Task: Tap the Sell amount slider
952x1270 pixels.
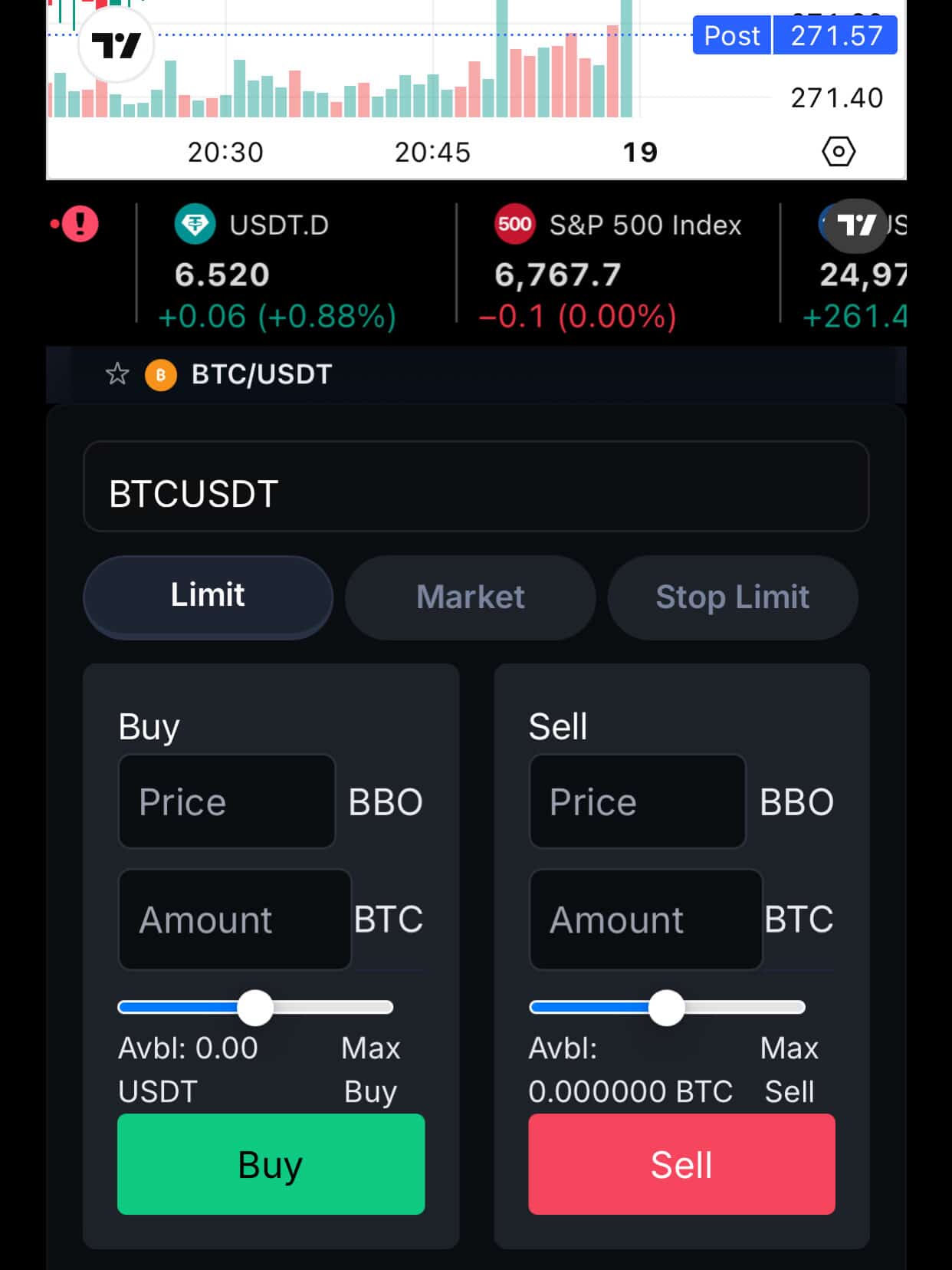Action: pos(666,1007)
